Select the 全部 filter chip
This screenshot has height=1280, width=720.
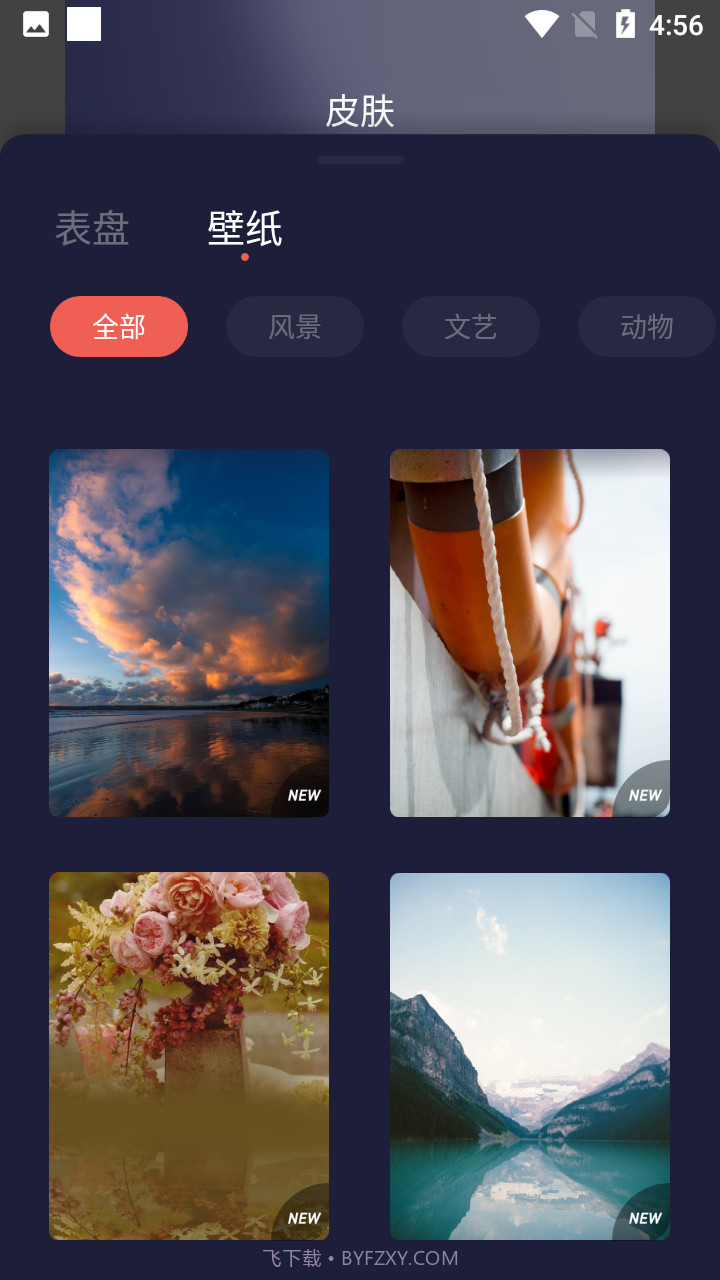coord(119,326)
